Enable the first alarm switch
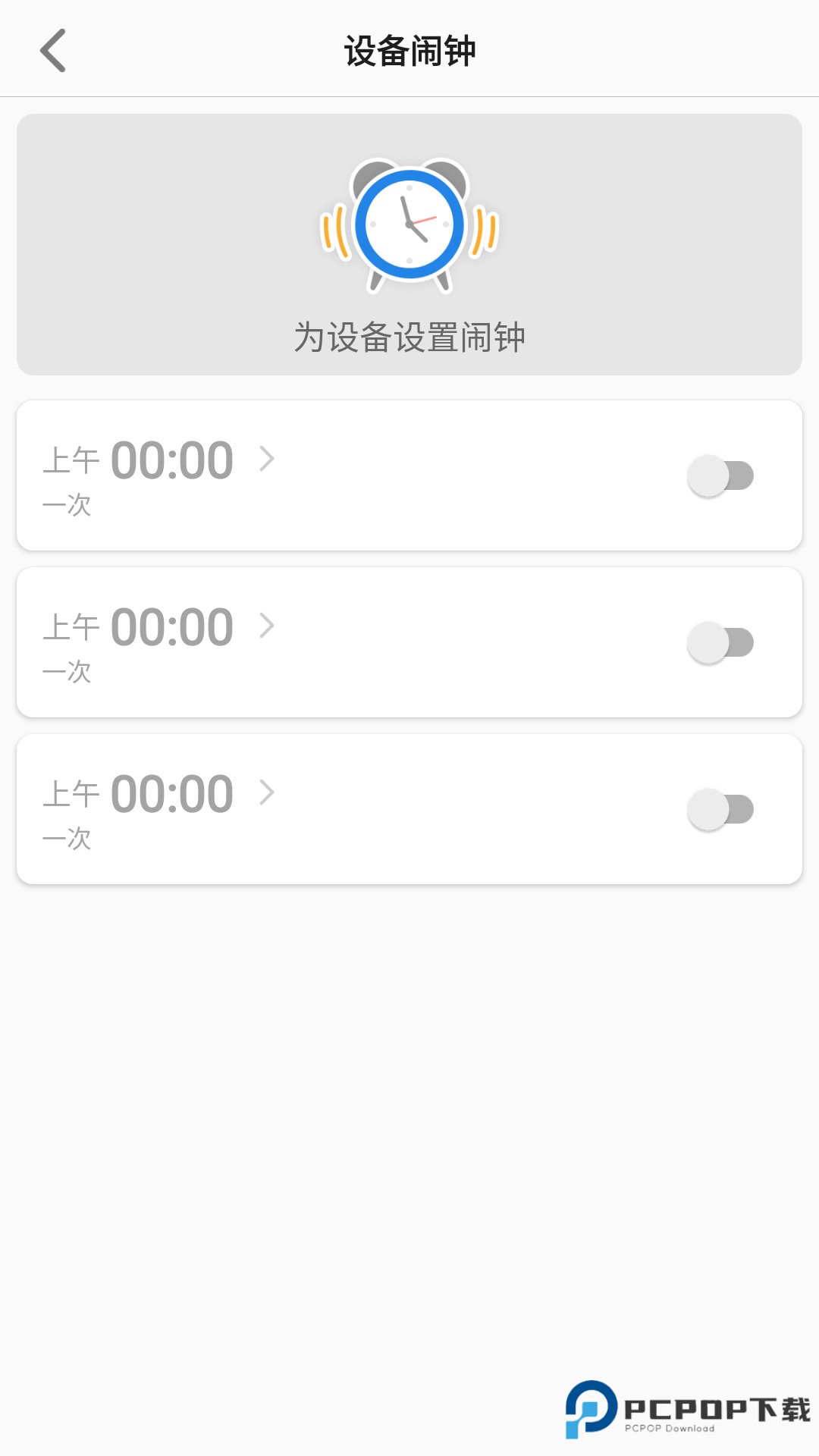The height and width of the screenshot is (1456, 819). coord(722,474)
